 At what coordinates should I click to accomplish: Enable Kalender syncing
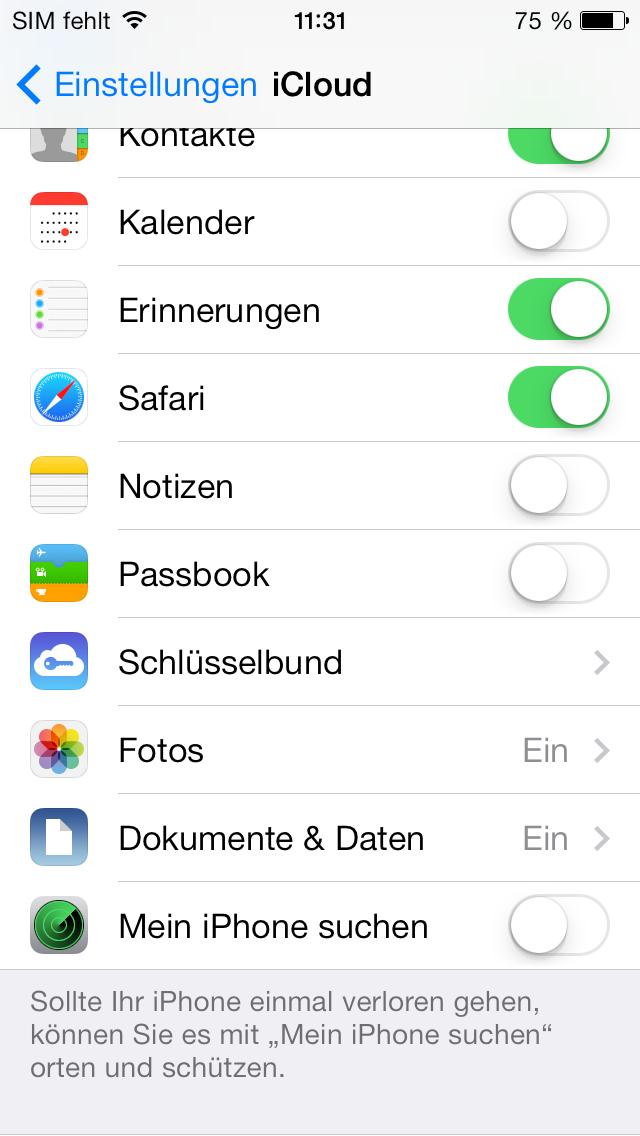[x=558, y=221]
